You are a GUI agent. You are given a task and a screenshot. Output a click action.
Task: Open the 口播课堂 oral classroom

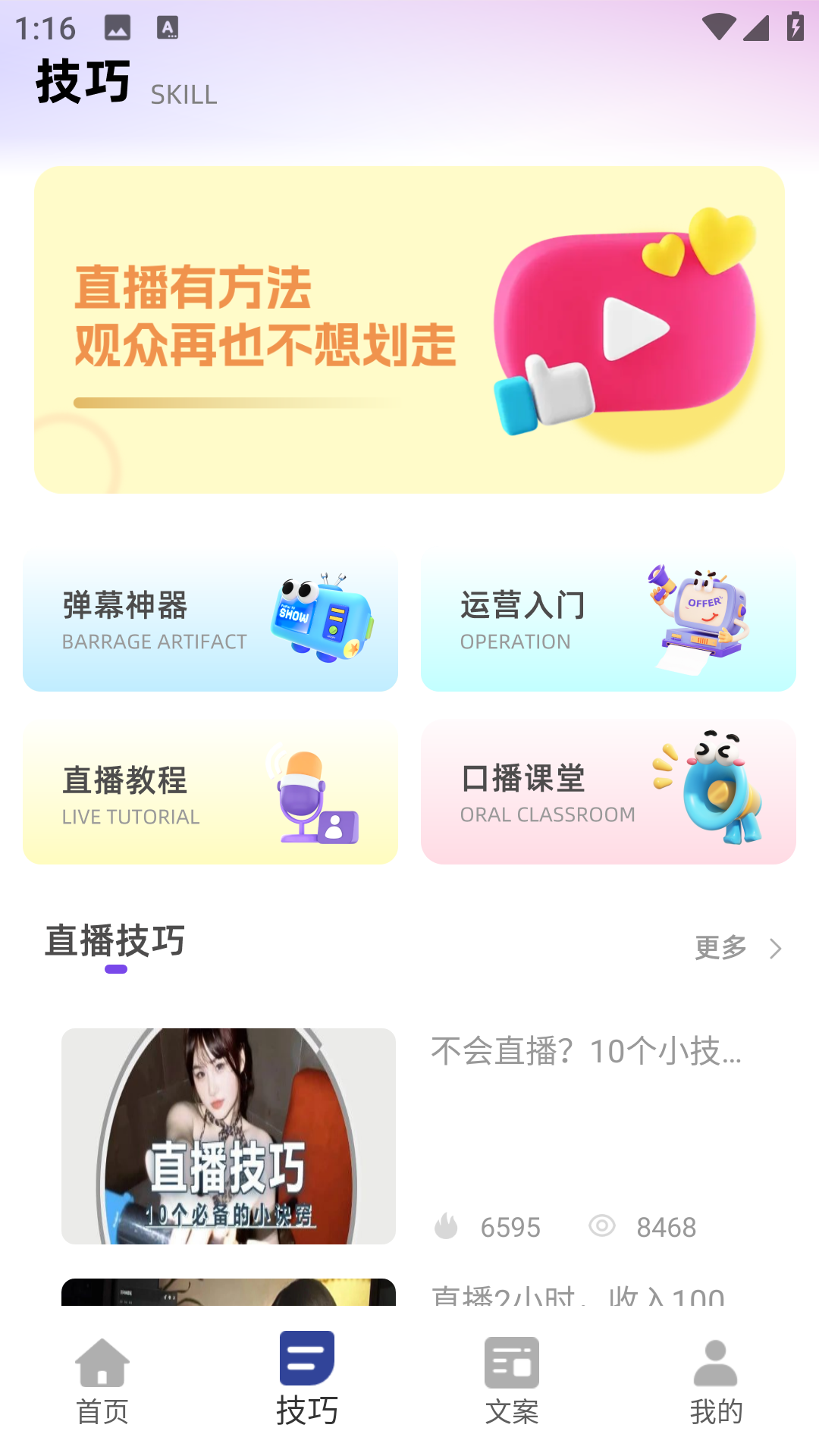point(609,792)
